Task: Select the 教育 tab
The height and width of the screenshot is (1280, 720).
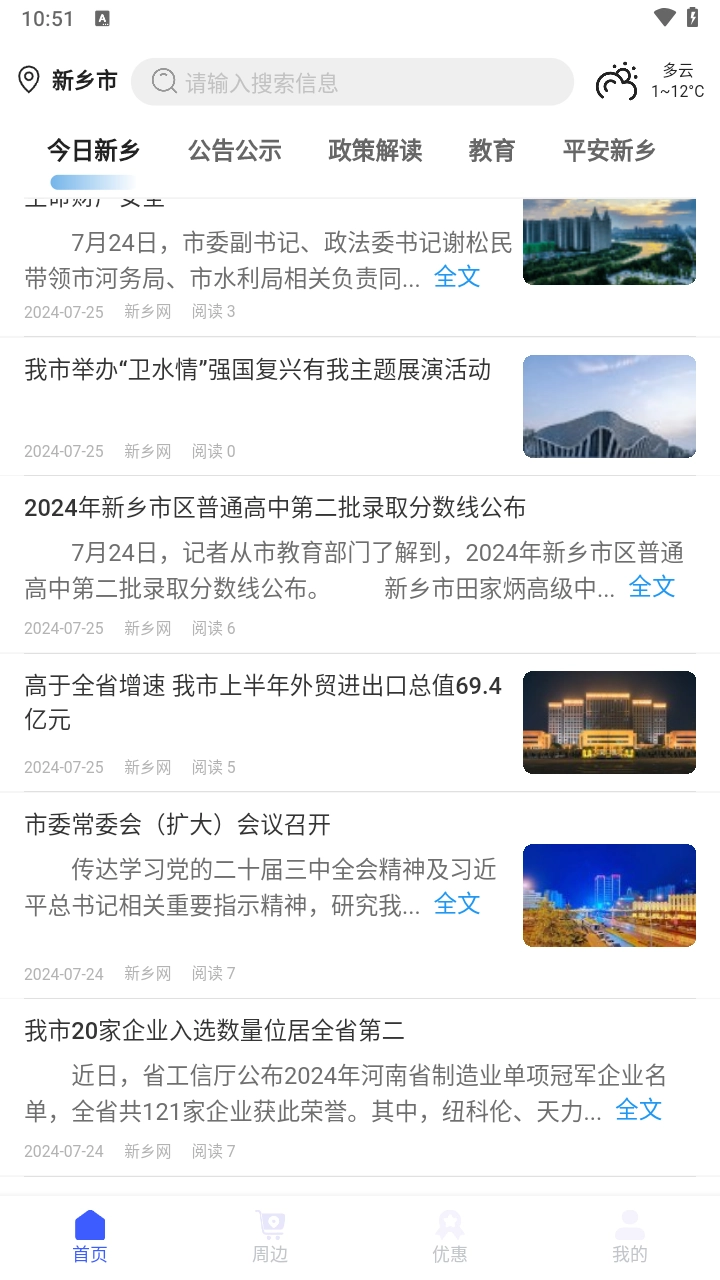Action: (x=492, y=151)
